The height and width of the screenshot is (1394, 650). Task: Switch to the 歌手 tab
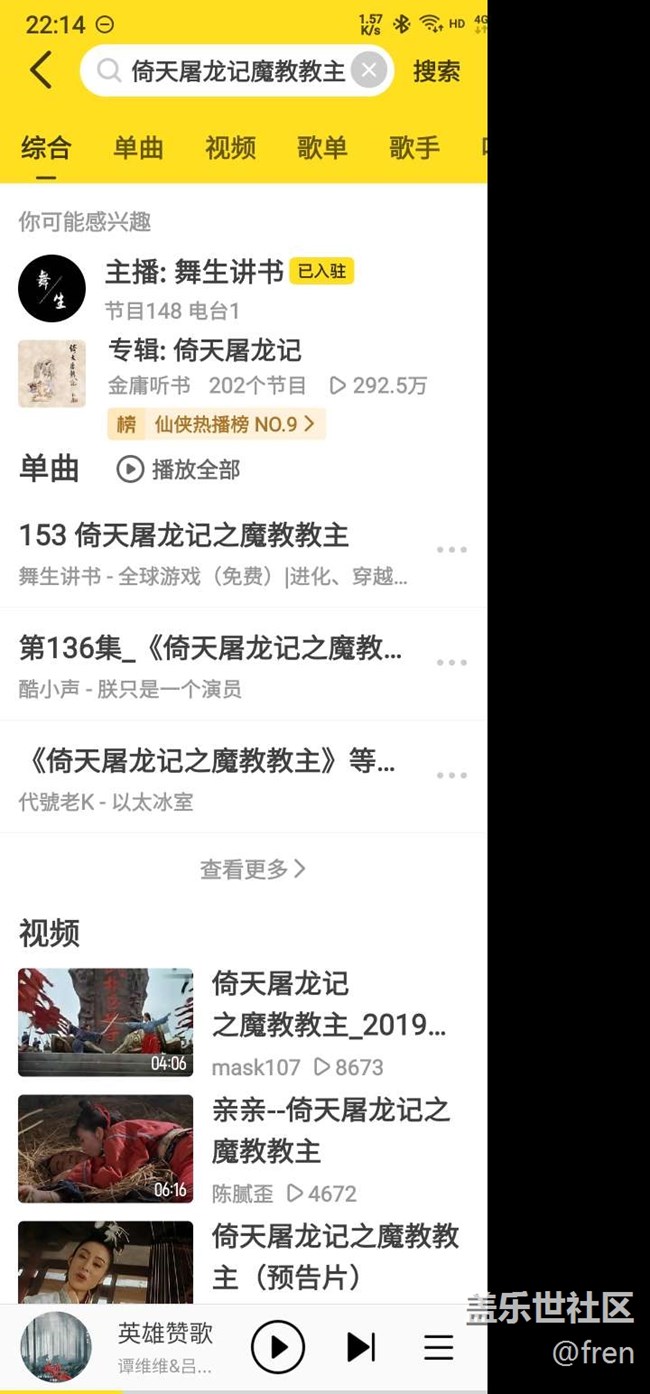[414, 148]
